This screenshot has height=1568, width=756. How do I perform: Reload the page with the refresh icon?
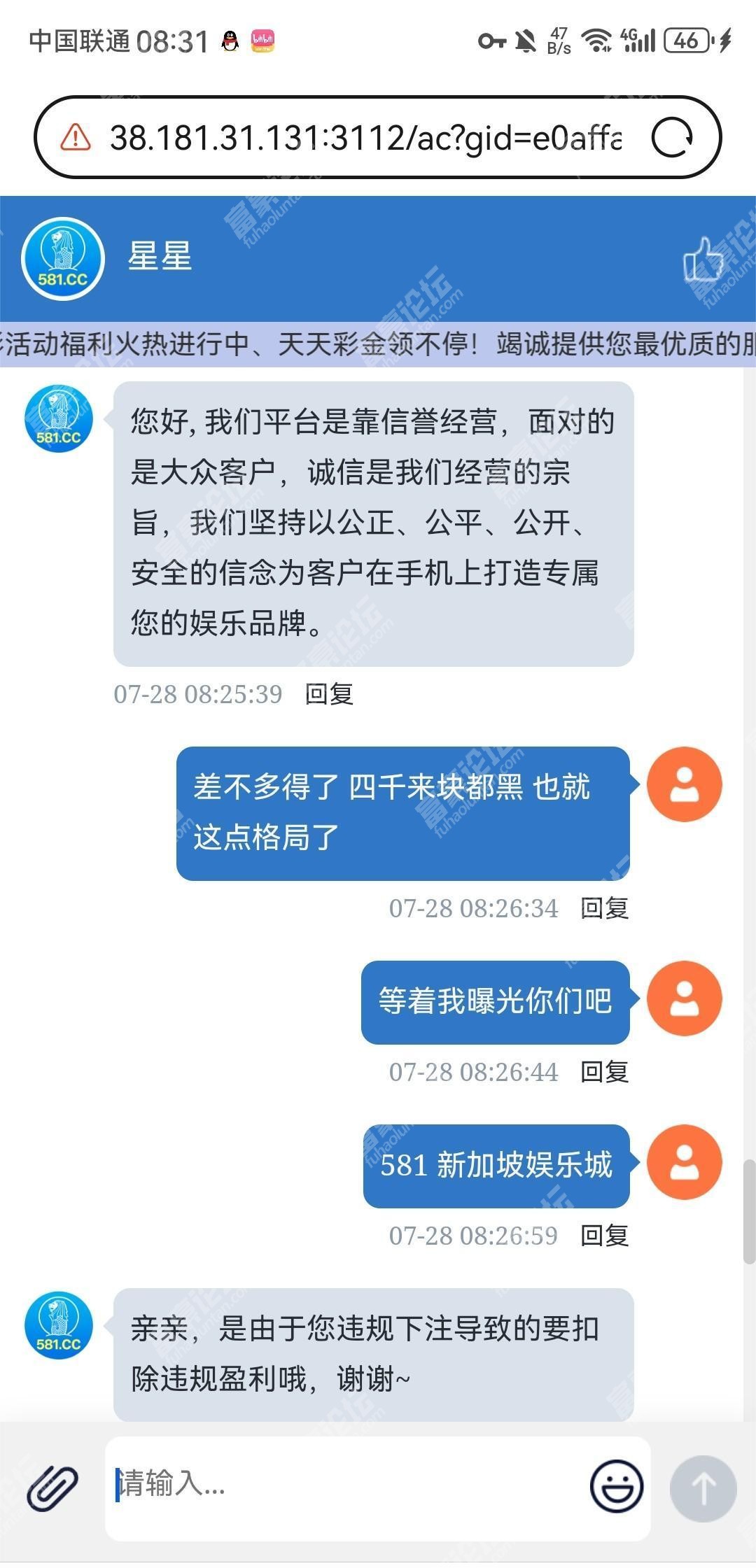(672, 138)
